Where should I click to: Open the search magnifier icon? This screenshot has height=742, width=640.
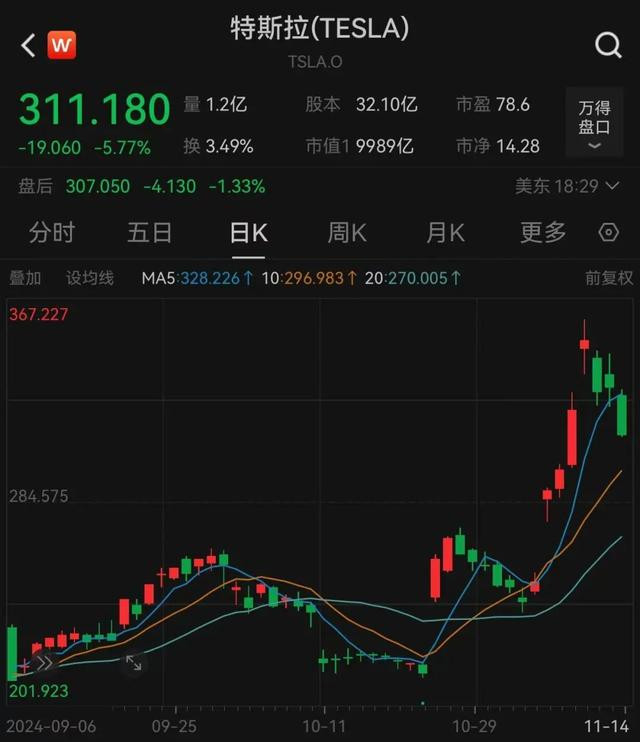tap(608, 45)
